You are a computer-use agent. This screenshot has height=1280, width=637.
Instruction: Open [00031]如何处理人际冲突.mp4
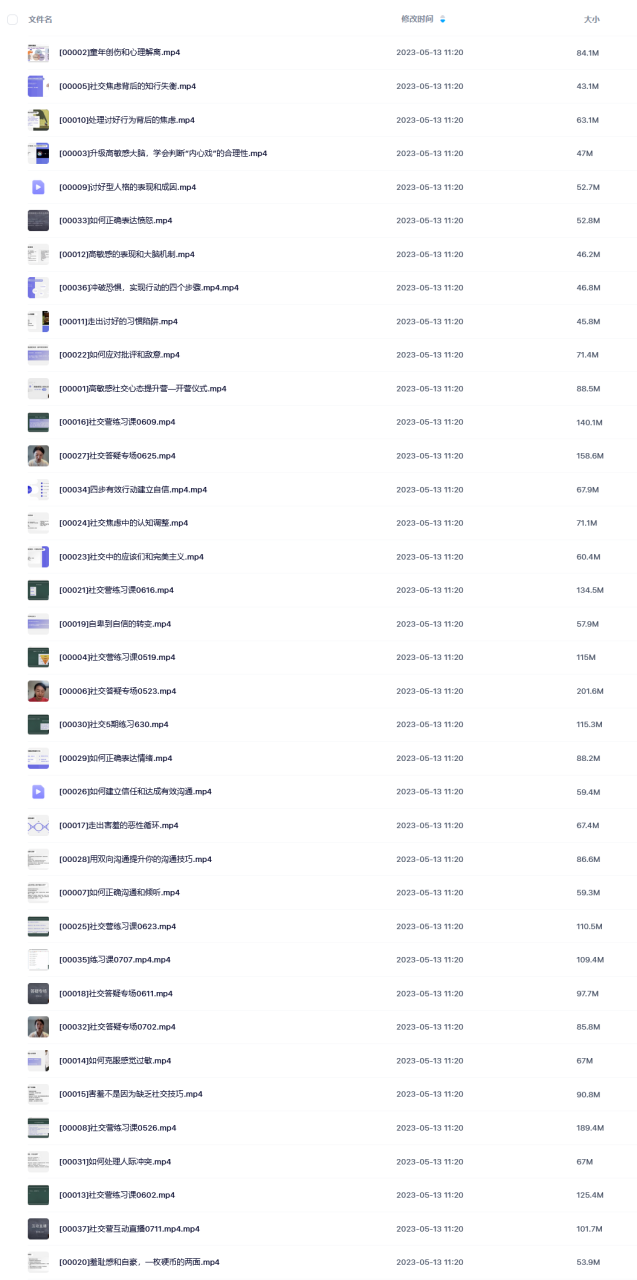pos(116,1161)
